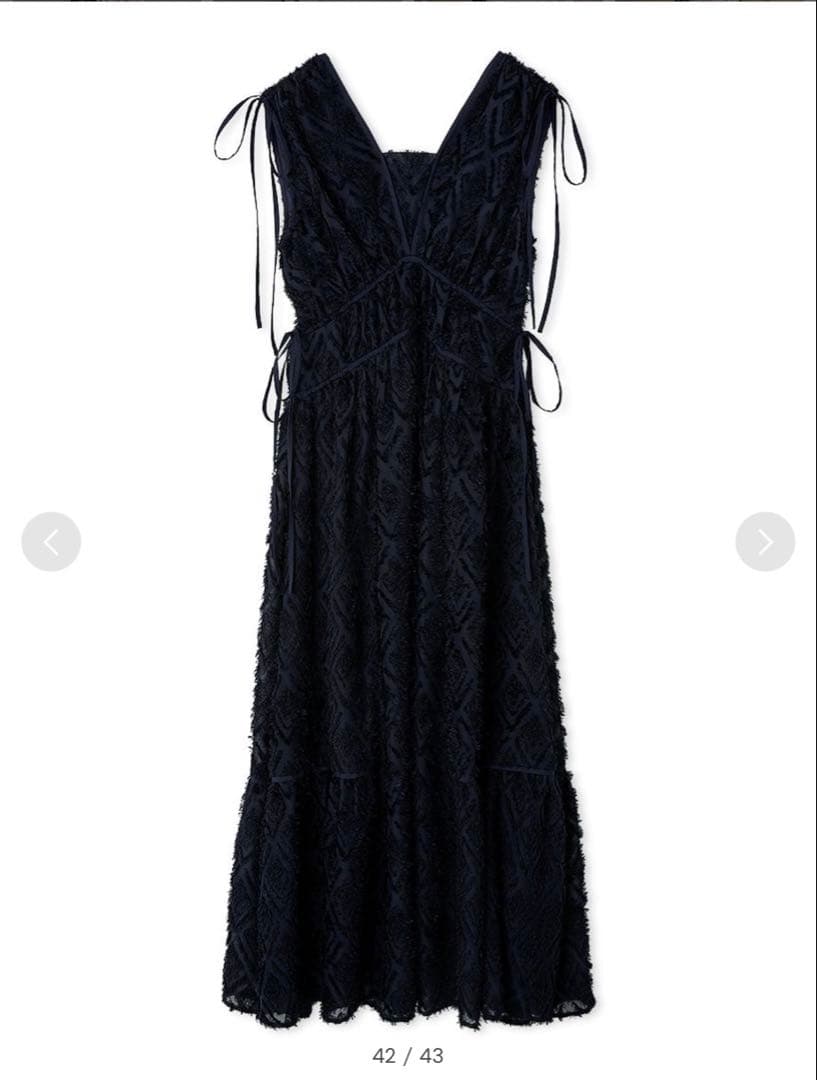Go to the next product image
The height and width of the screenshot is (1080, 817).
click(765, 541)
